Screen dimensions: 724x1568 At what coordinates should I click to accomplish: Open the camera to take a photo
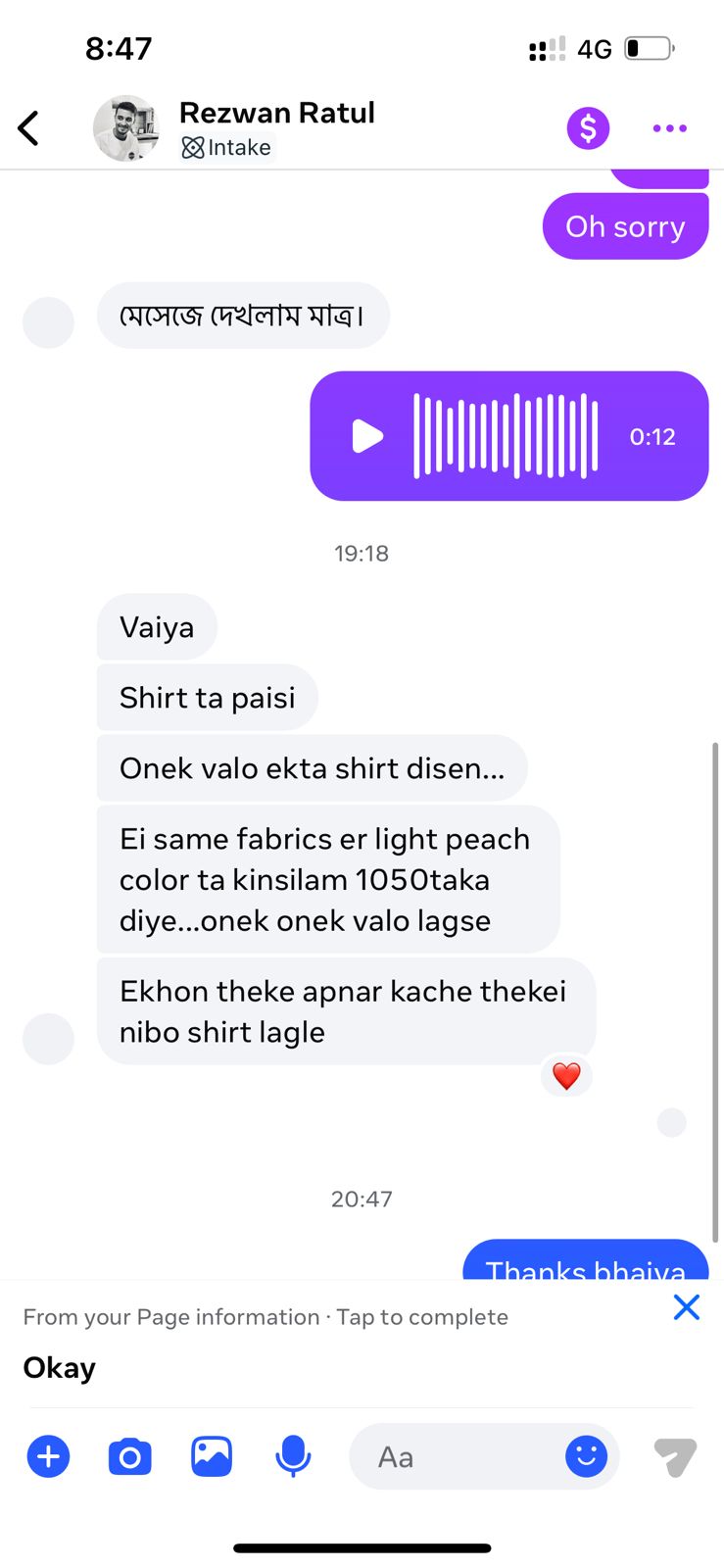129,1456
